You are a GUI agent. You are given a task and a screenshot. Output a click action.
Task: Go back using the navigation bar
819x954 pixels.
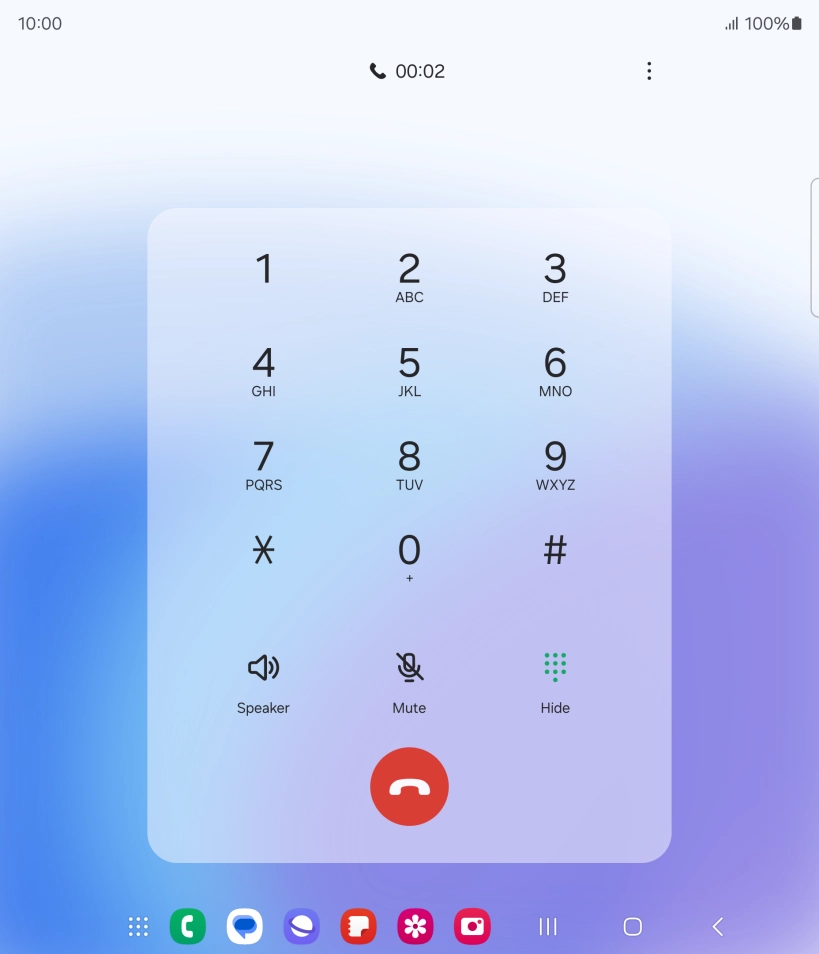tap(717, 927)
